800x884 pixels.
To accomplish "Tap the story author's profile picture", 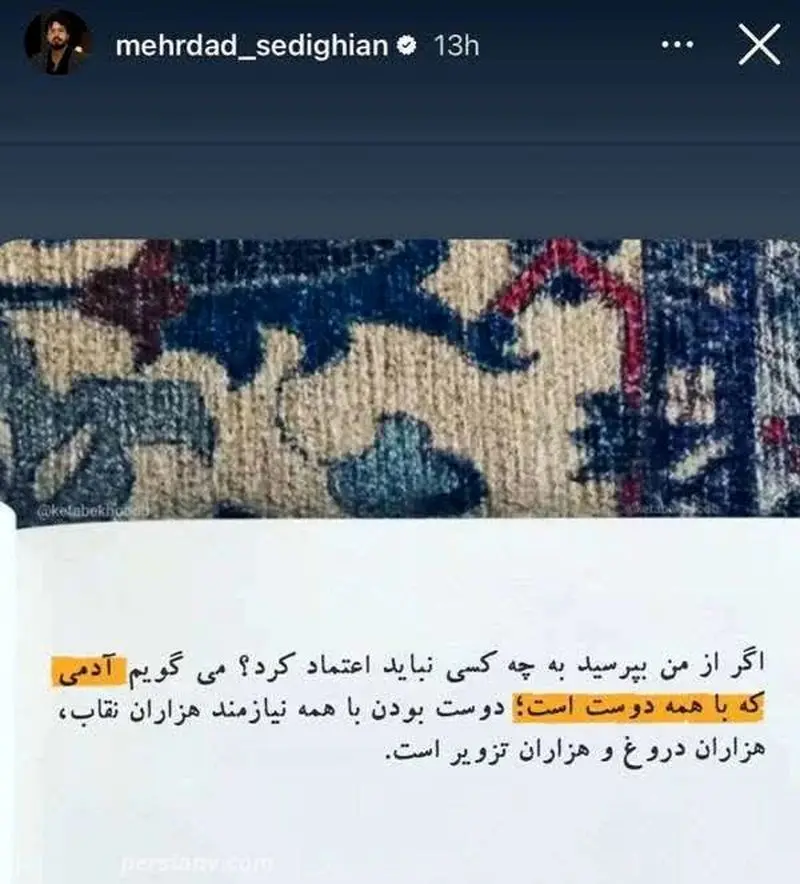I will (57, 44).
